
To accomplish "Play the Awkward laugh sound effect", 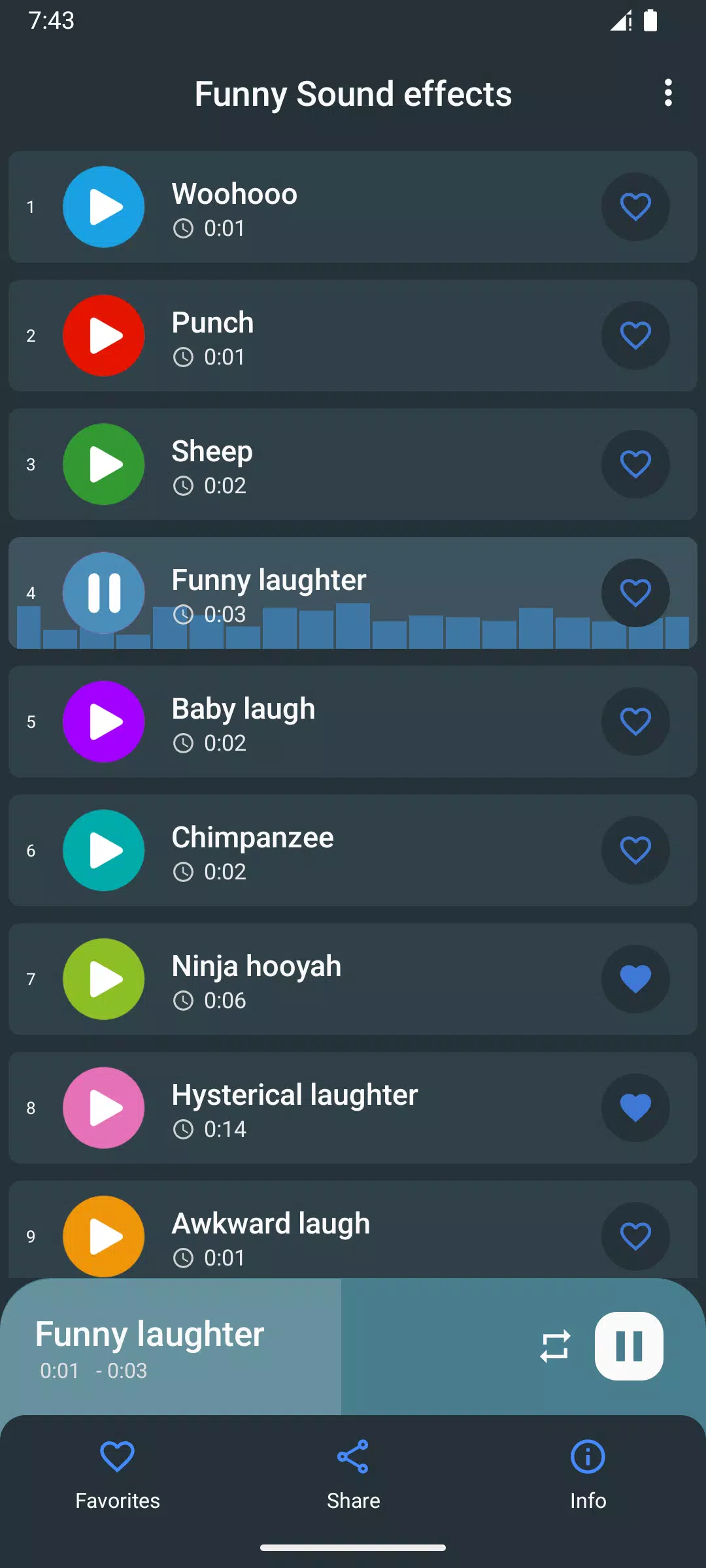I will coord(103,1235).
